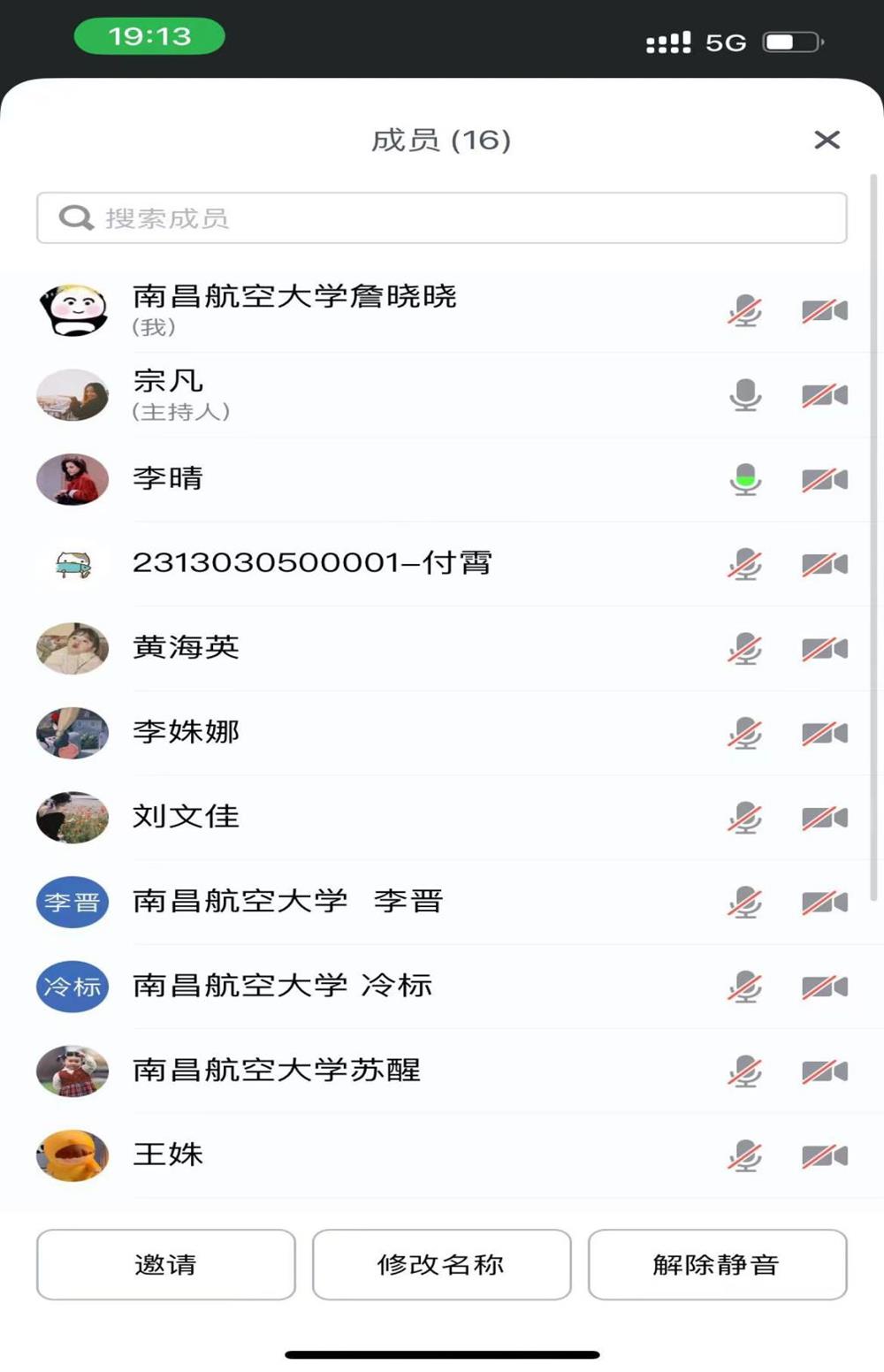Tap the 搜索成员 search field

coord(442,217)
